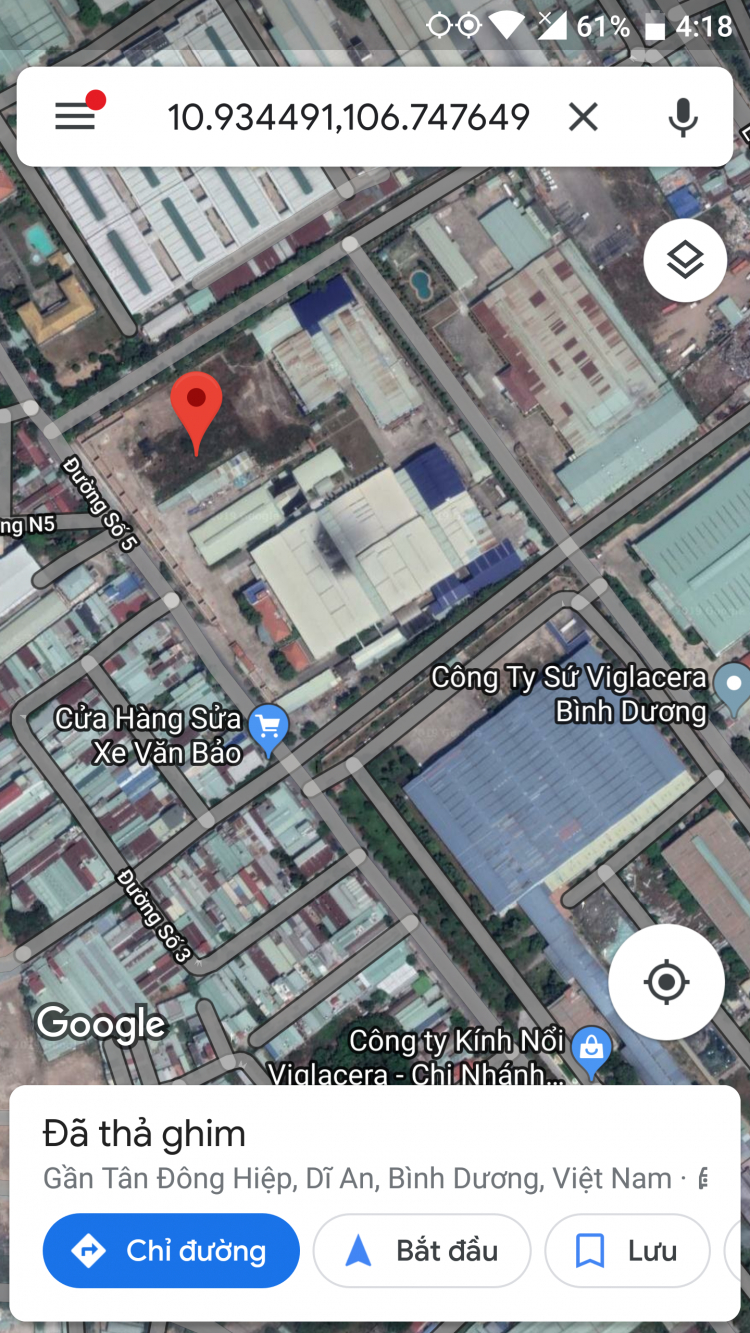
Task: Tap the coordinates search field
Action: point(348,117)
